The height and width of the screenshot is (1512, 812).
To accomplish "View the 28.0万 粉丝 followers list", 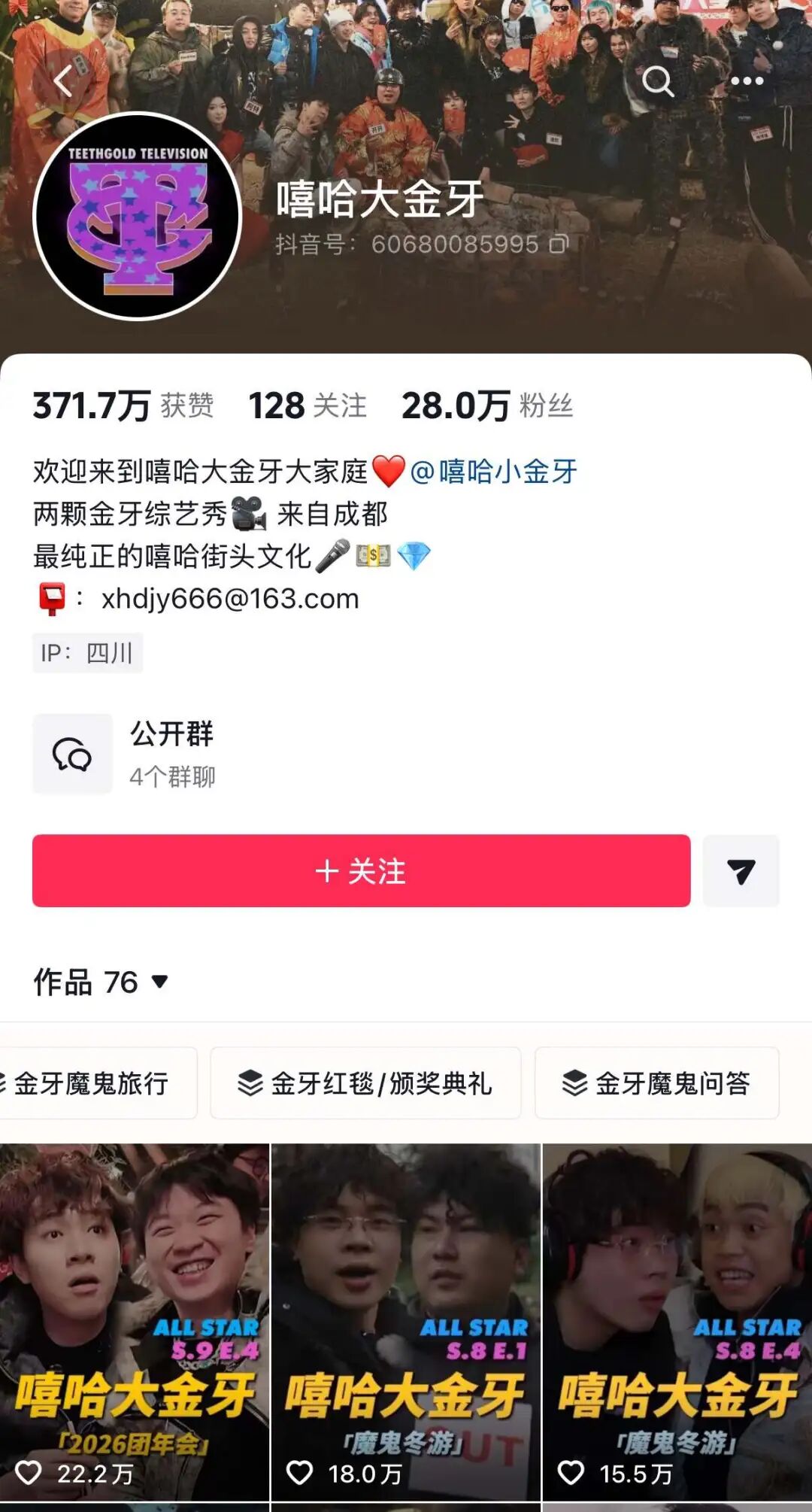I will click(487, 406).
